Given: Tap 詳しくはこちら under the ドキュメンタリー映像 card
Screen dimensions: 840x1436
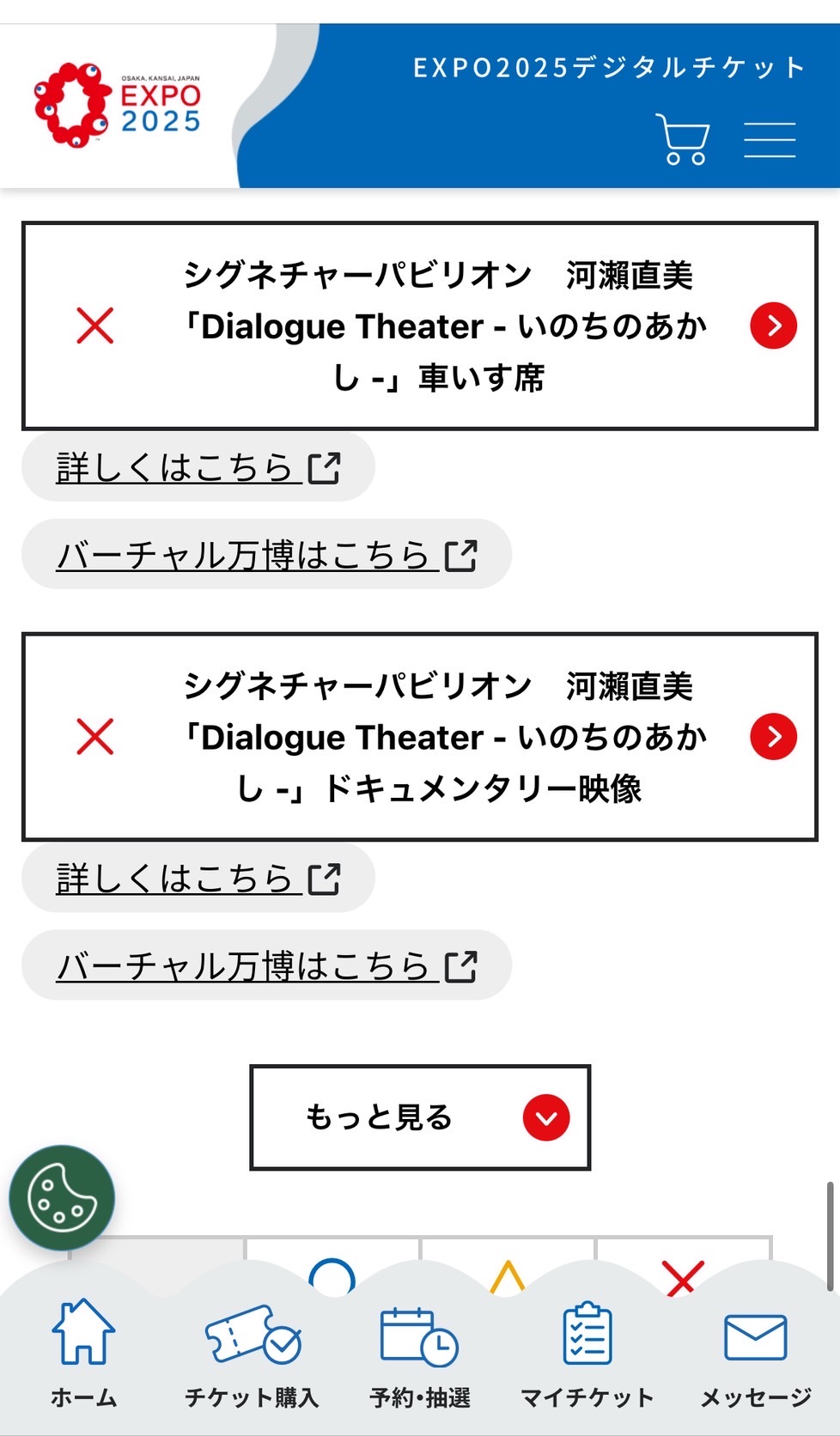Looking at the screenshot, I should (x=198, y=879).
